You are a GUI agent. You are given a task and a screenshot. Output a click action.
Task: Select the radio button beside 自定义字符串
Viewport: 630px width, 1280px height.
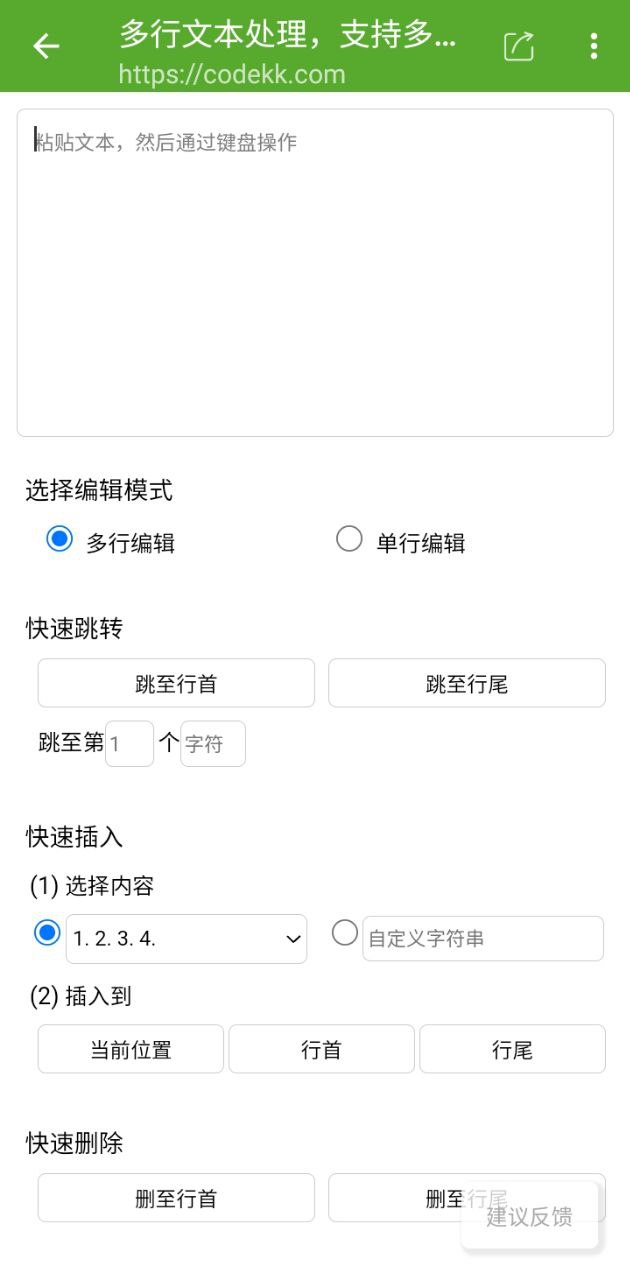345,933
